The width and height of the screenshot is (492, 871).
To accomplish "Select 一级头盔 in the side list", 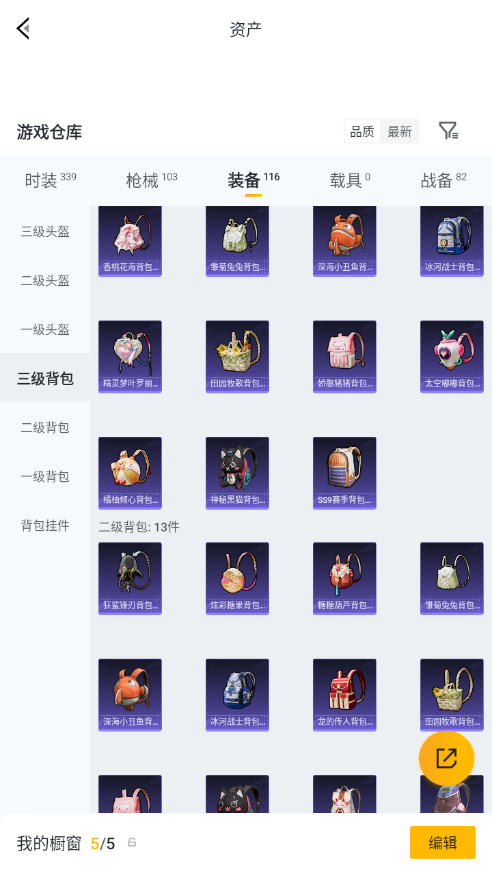I will click(45, 329).
